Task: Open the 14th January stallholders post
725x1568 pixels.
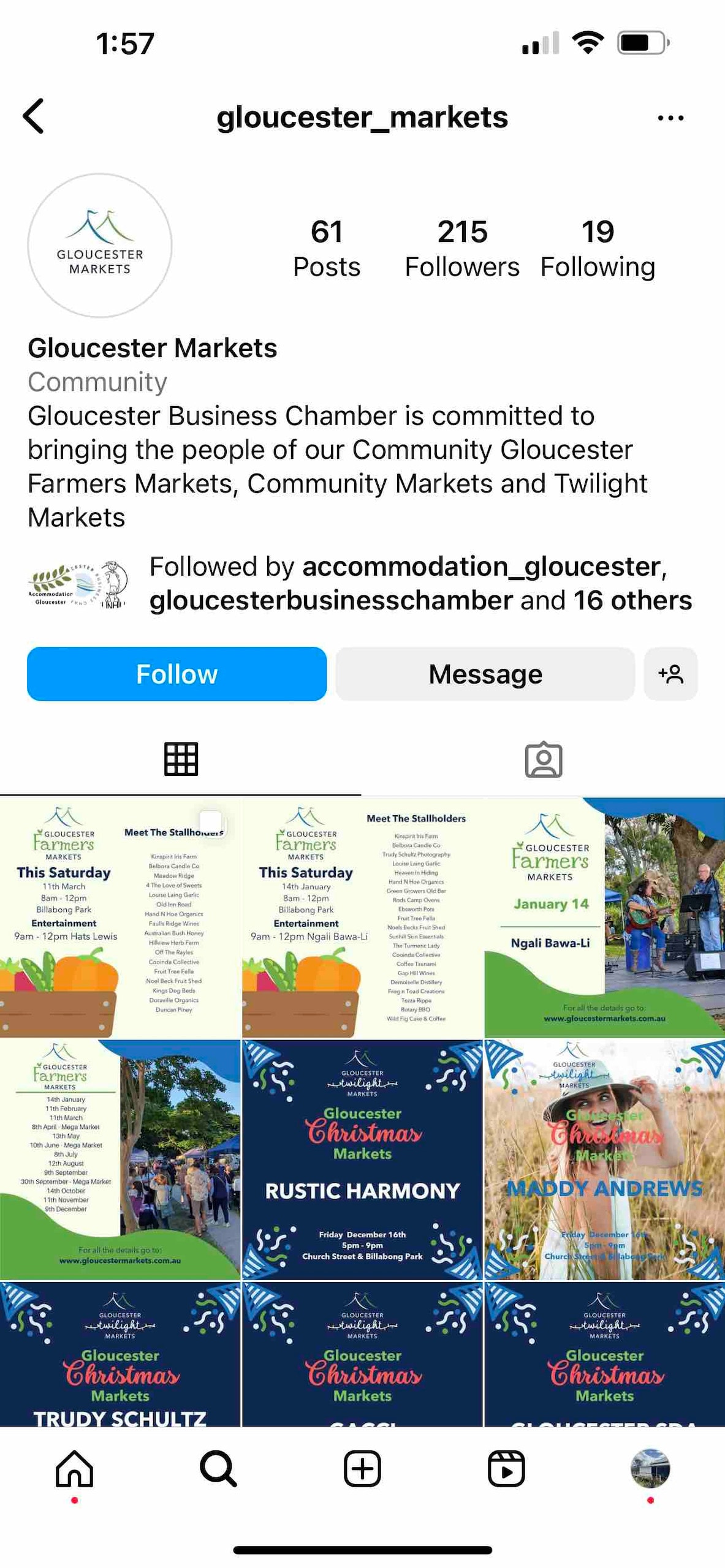Action: coord(362,916)
